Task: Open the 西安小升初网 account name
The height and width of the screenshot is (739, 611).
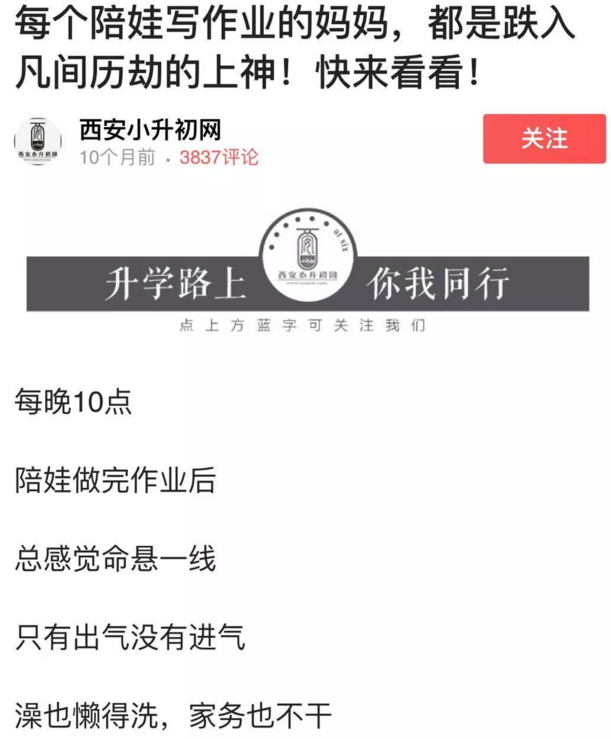Action: (x=149, y=129)
